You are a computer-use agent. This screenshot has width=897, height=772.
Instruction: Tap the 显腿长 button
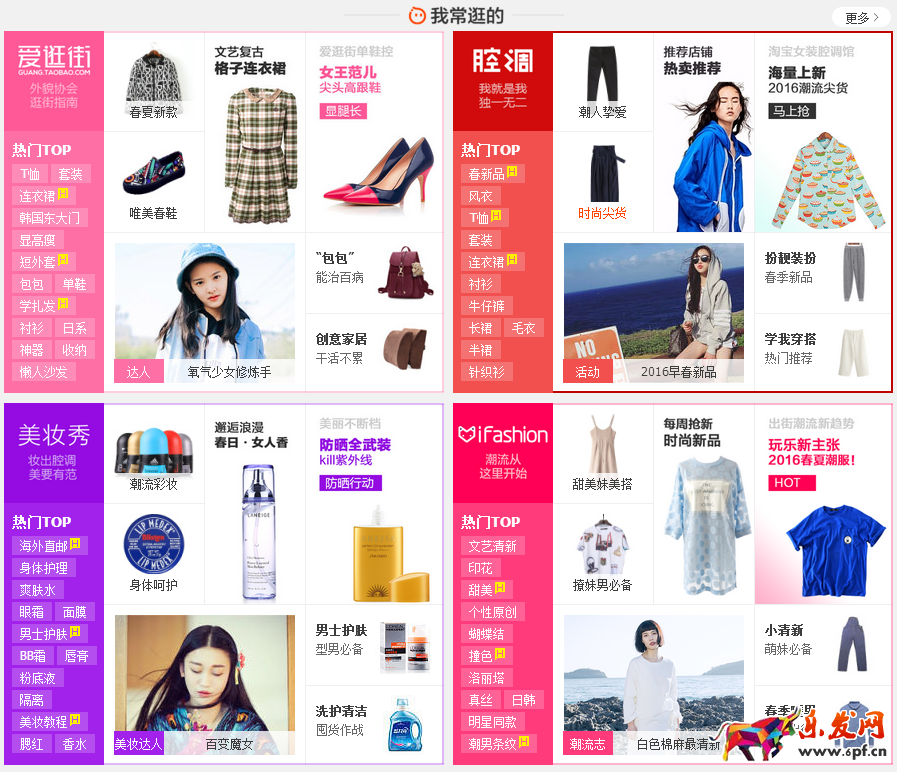[343, 111]
